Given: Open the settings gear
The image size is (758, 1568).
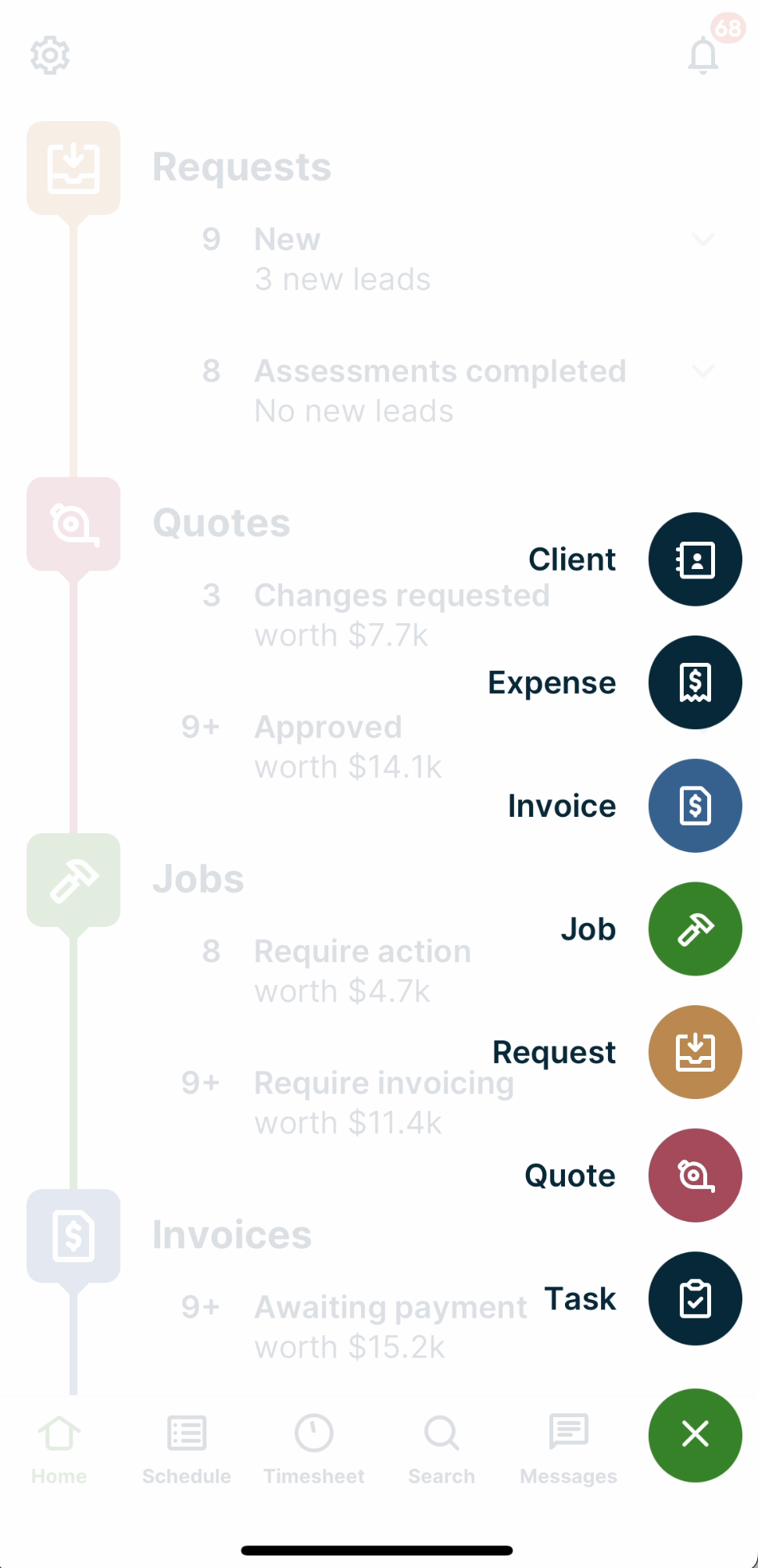Looking at the screenshot, I should click(x=50, y=56).
